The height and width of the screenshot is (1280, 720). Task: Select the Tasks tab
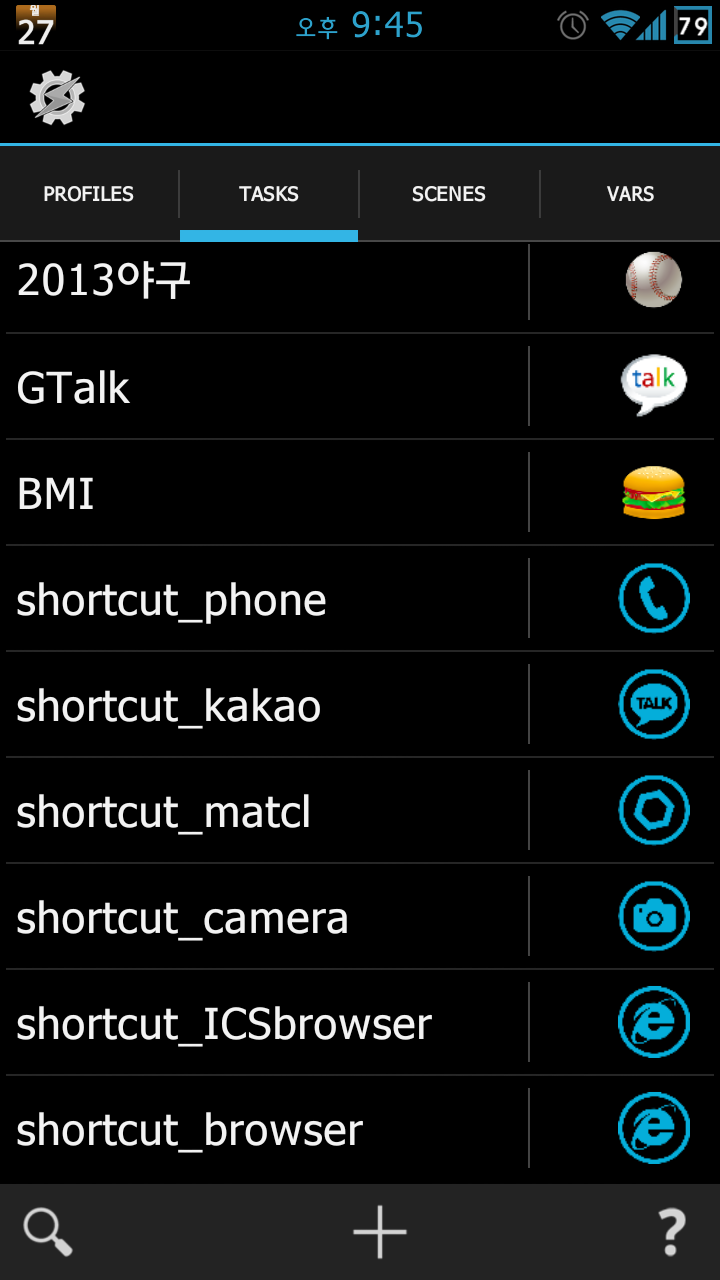269,194
